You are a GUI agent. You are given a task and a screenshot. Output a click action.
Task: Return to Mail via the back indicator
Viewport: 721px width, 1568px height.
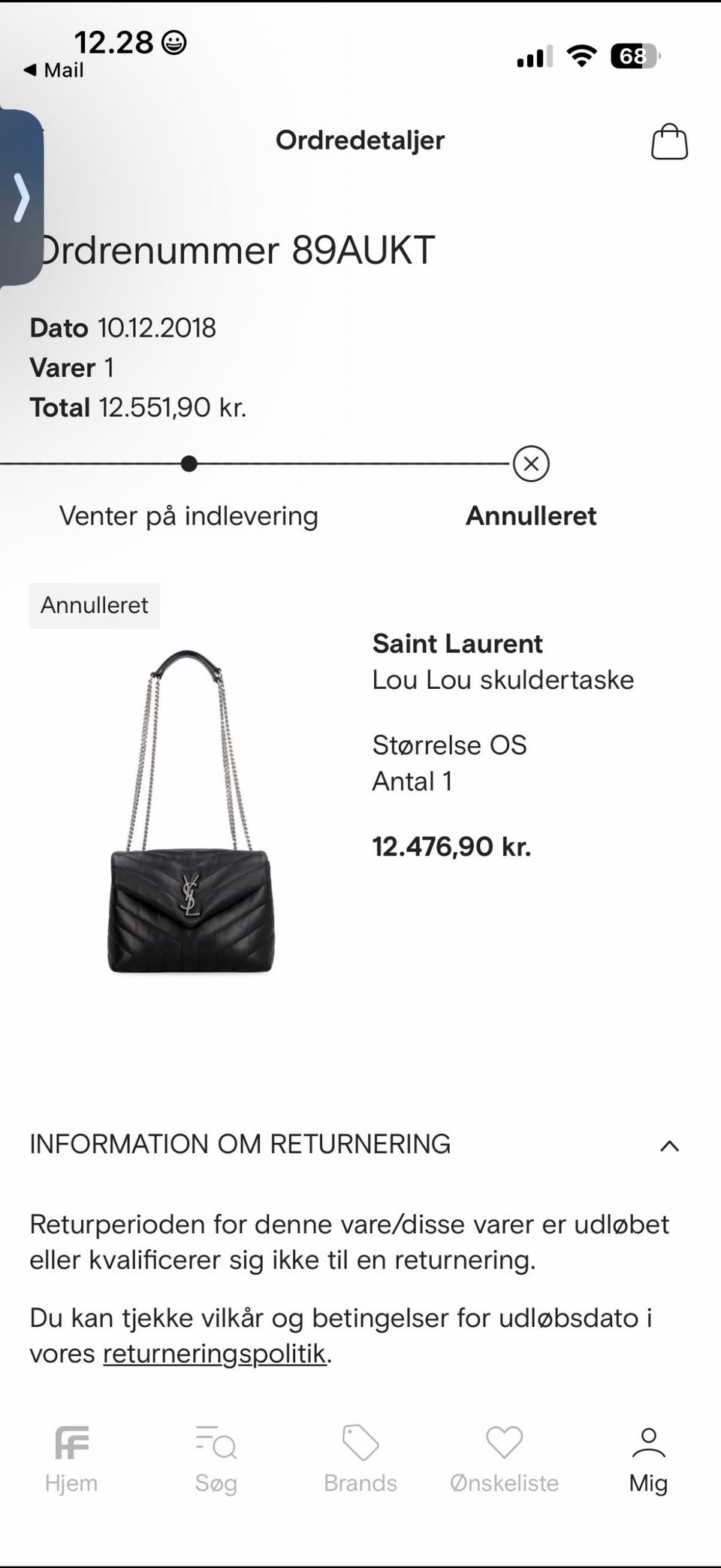click(53, 71)
